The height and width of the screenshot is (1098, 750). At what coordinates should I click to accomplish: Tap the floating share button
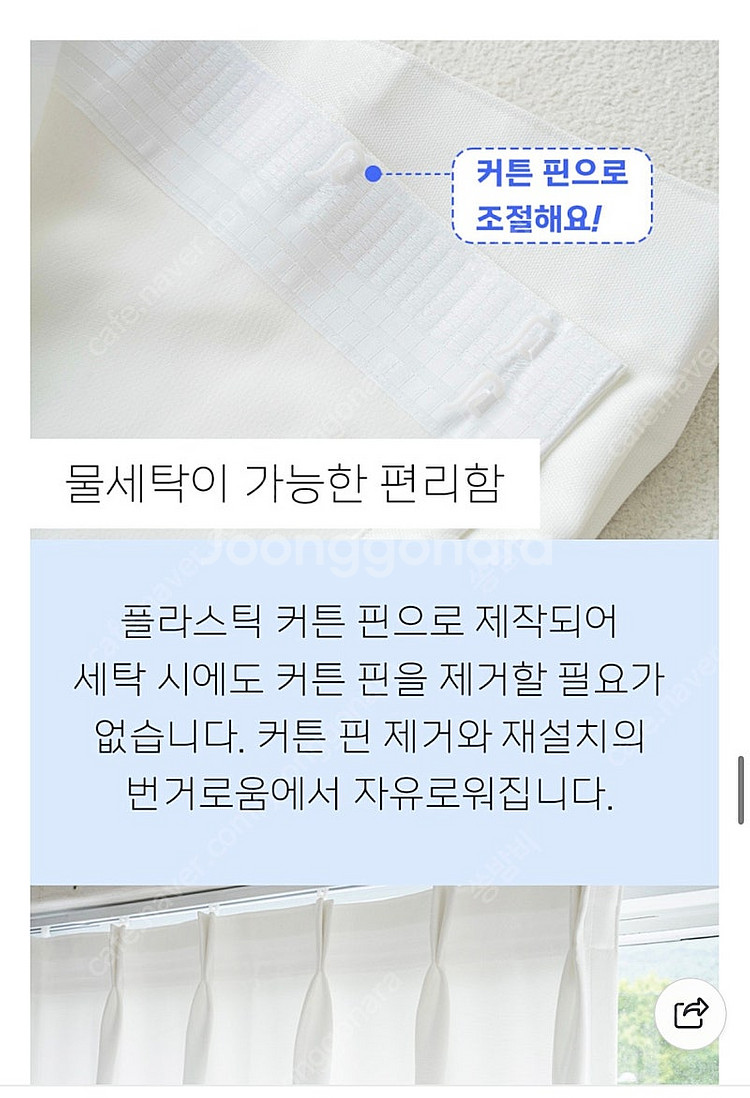coord(690,1013)
